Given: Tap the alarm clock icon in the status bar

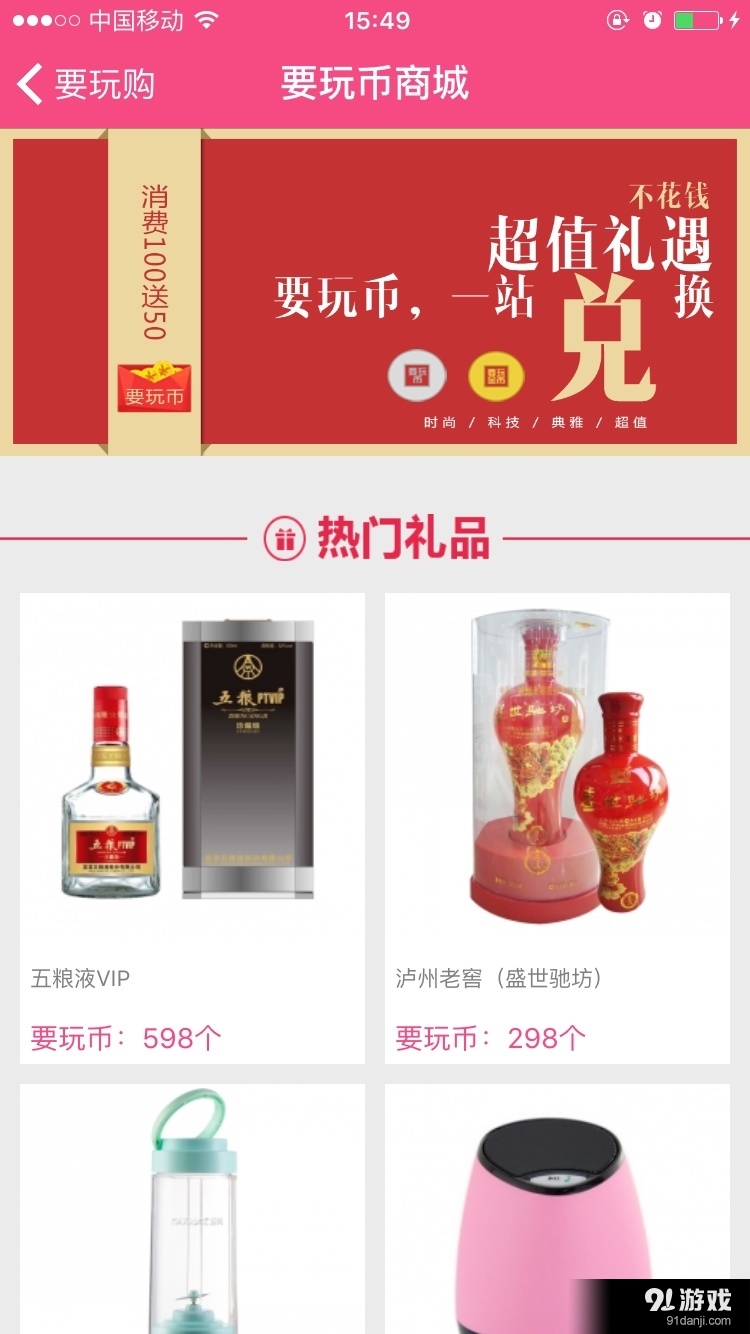Looking at the screenshot, I should 651,18.
